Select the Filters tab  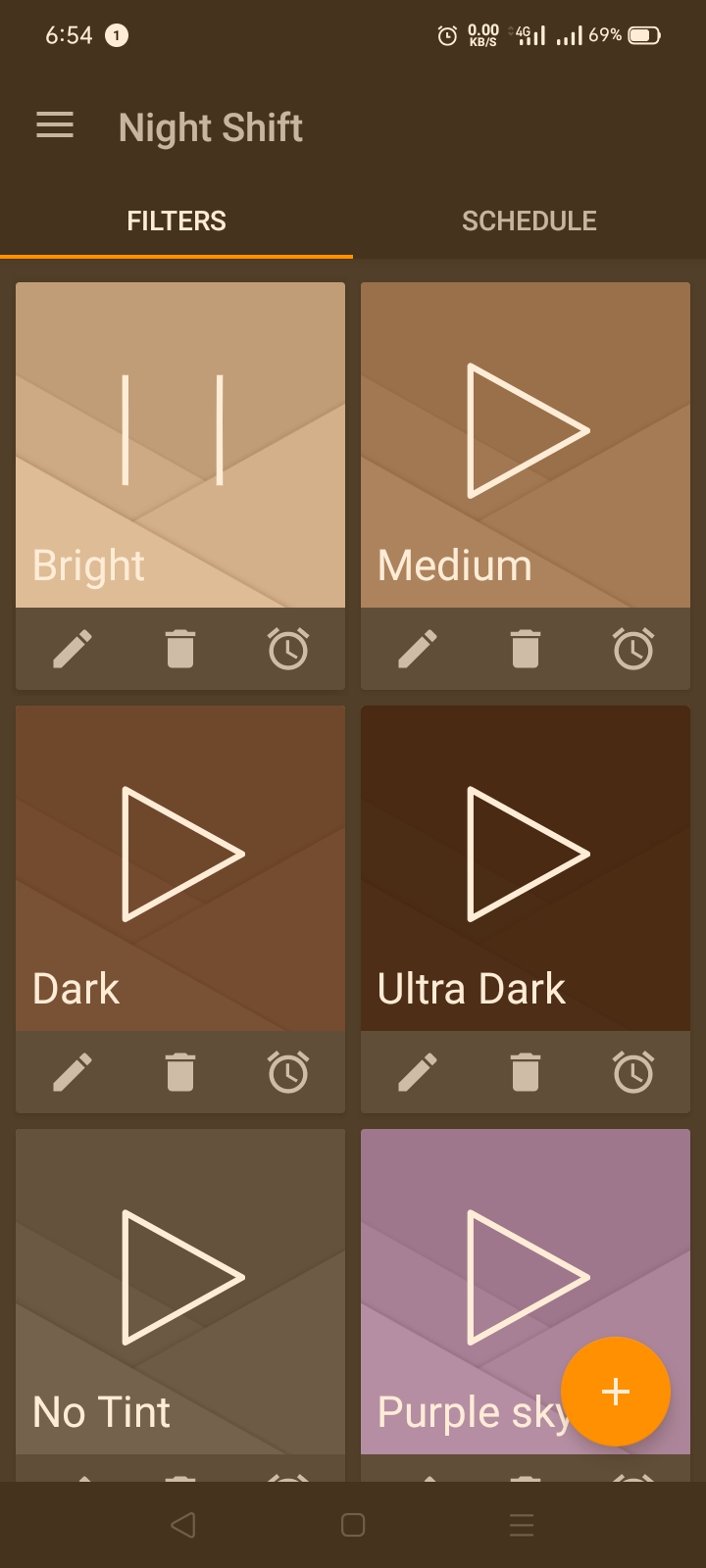176,221
